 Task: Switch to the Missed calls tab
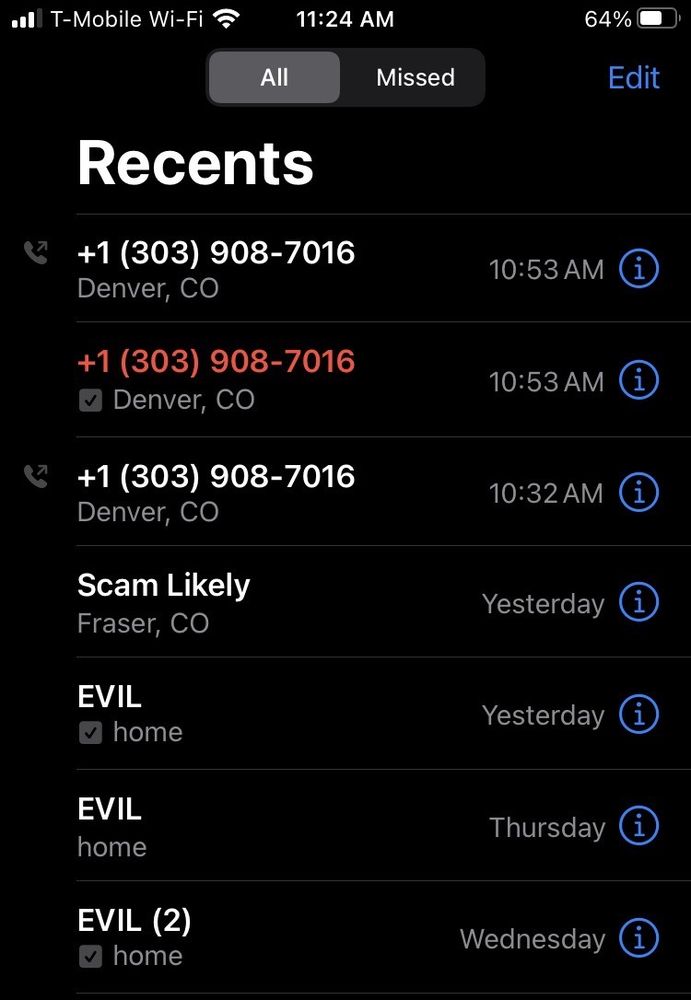tap(415, 78)
